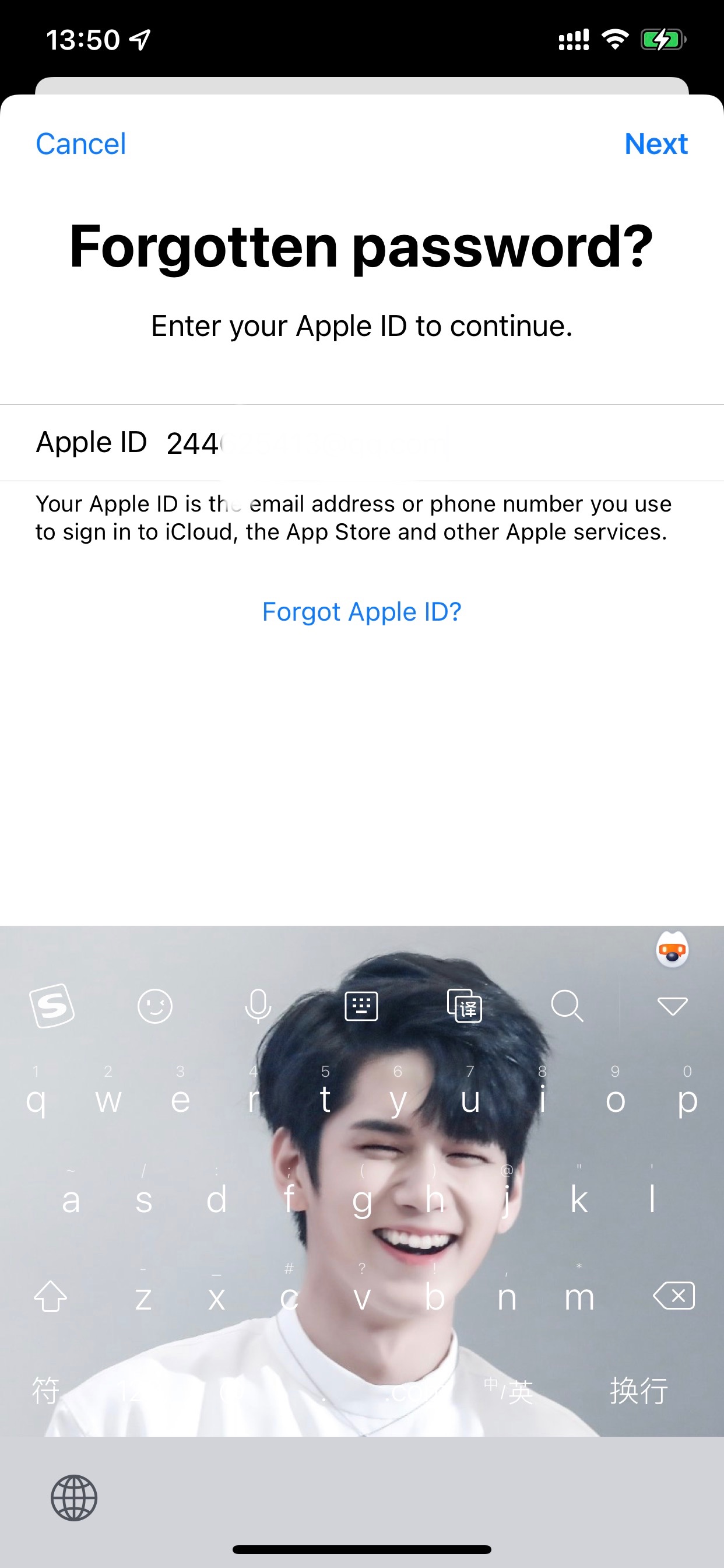Open the emoji panel on keyboard

pyautogui.click(x=154, y=1006)
